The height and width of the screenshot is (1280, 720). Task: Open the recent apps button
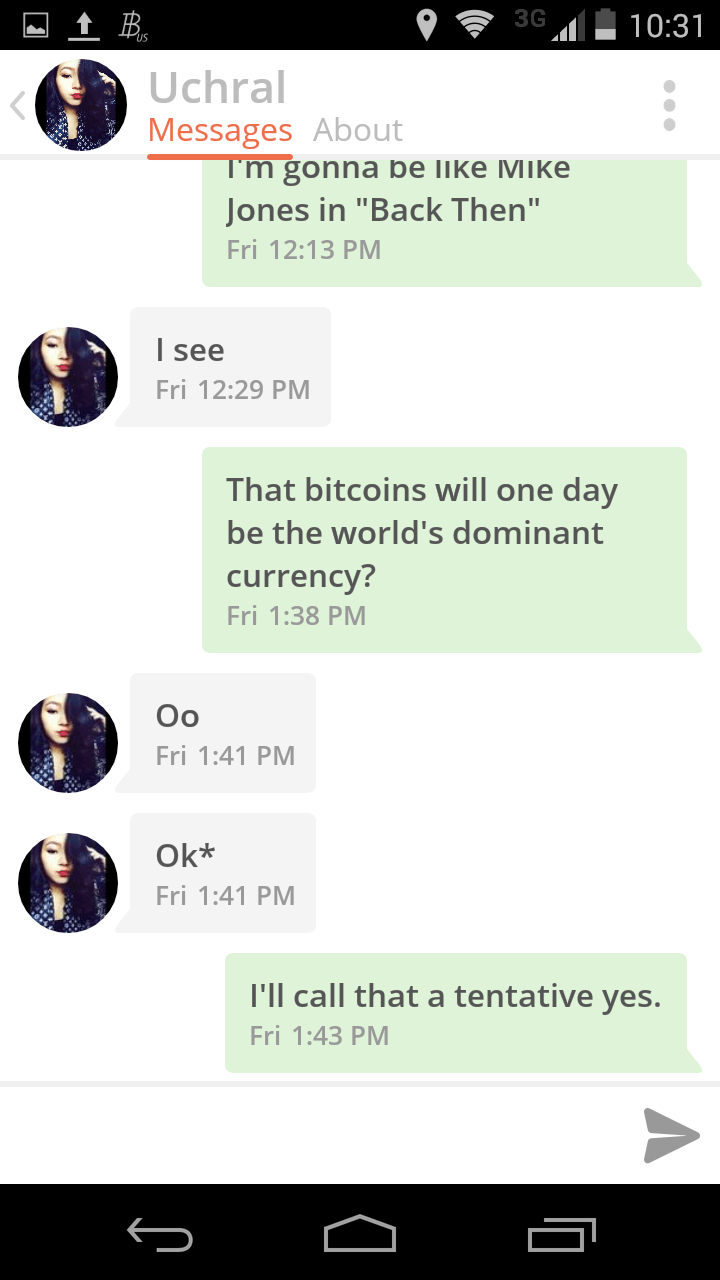[561, 1233]
